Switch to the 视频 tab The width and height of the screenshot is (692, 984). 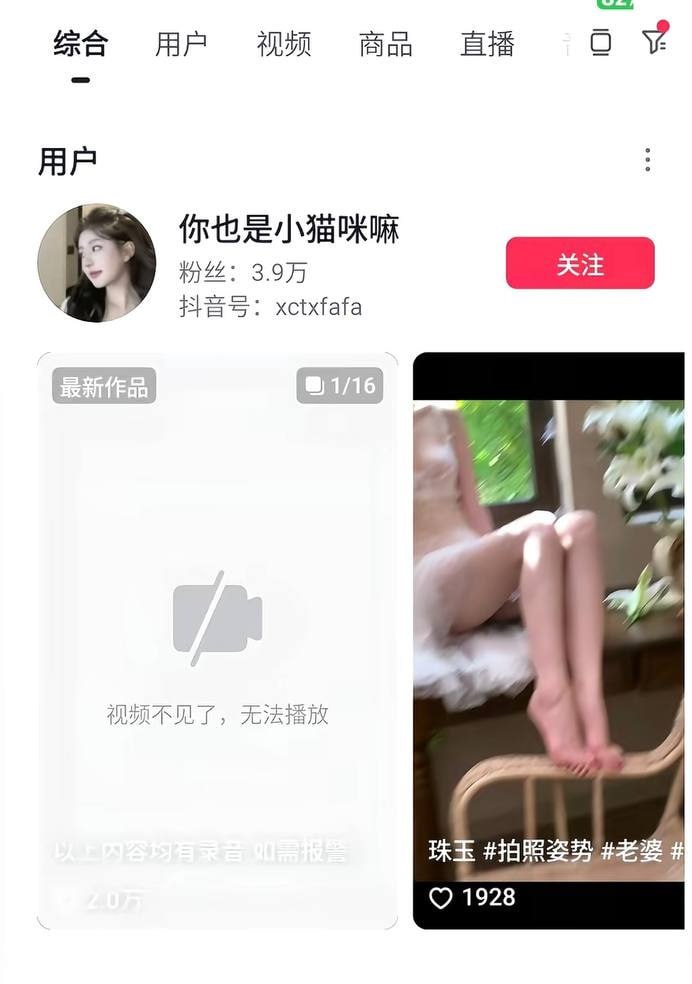[x=283, y=45]
